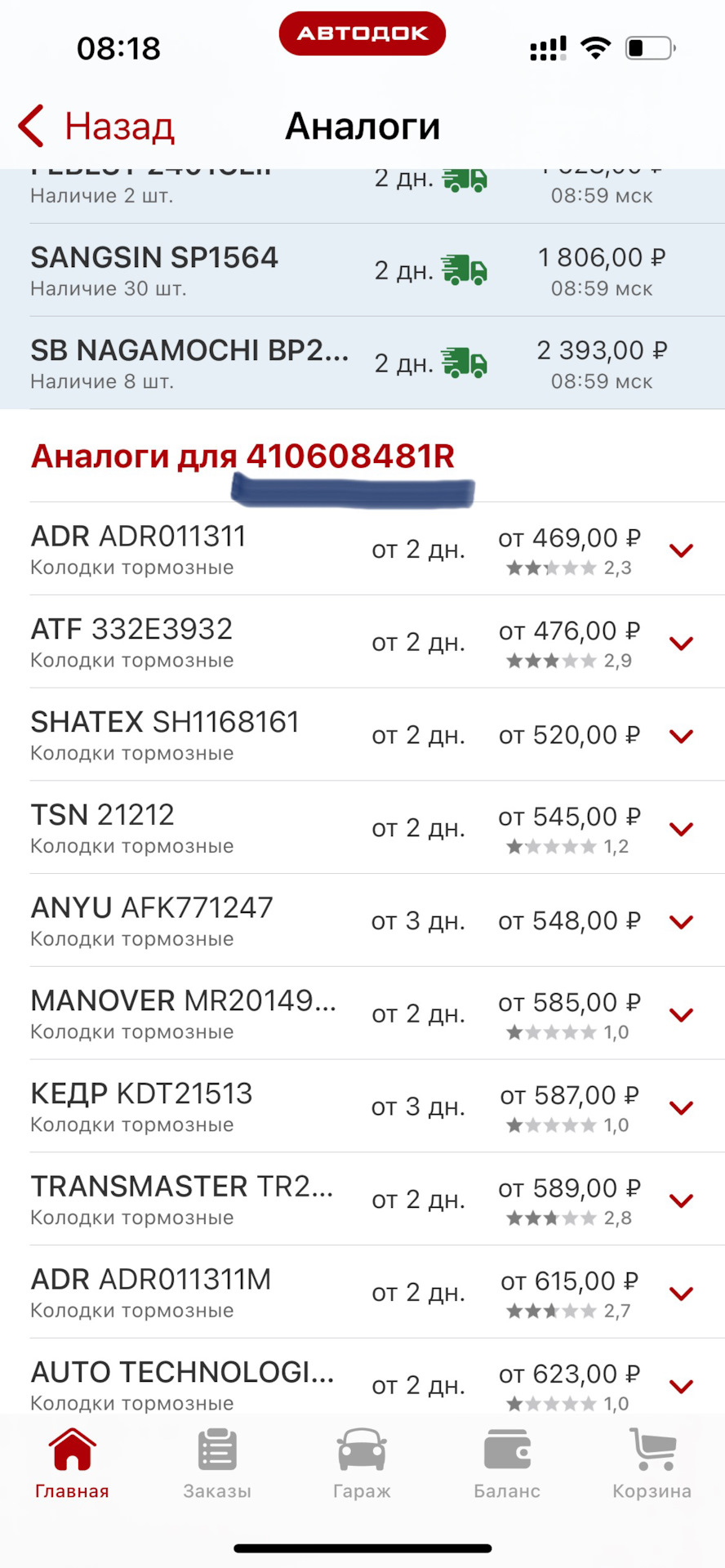Image resolution: width=725 pixels, height=1568 pixels.
Task: Expand offers for ANYU AFK771247
Action: click(x=682, y=922)
